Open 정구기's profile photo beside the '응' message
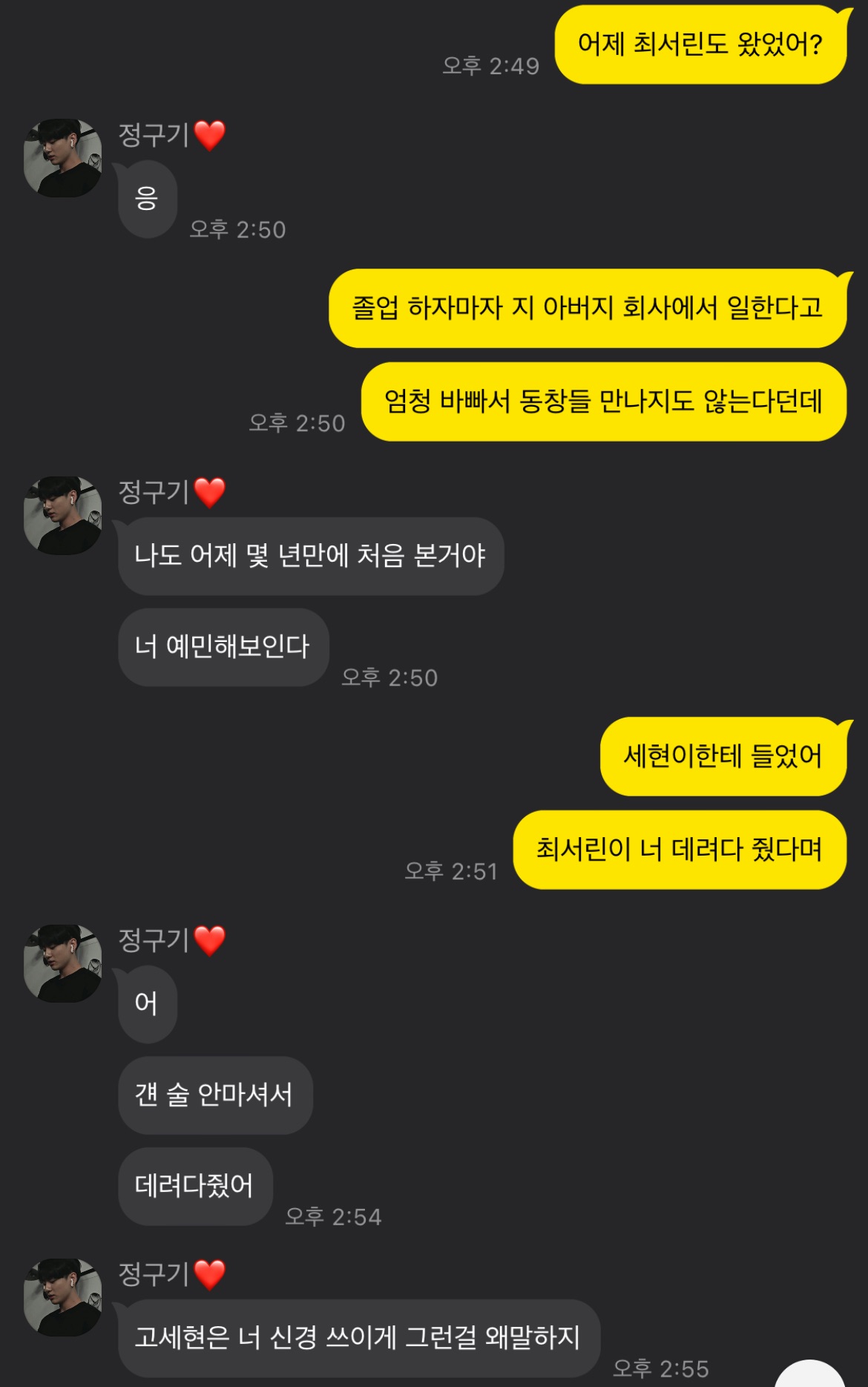This screenshot has height=1387, width=868. click(62, 158)
